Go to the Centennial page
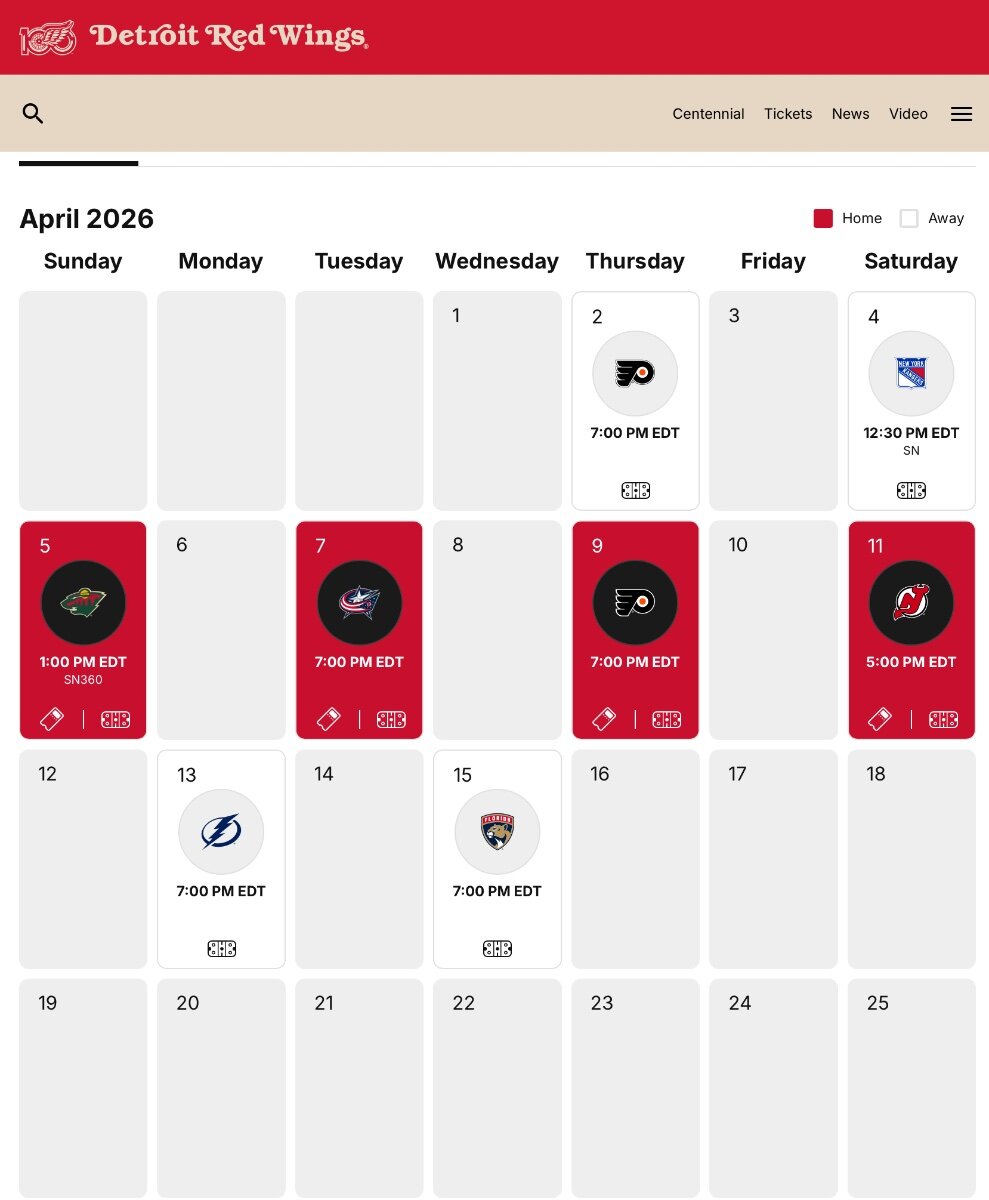 pyautogui.click(x=708, y=114)
